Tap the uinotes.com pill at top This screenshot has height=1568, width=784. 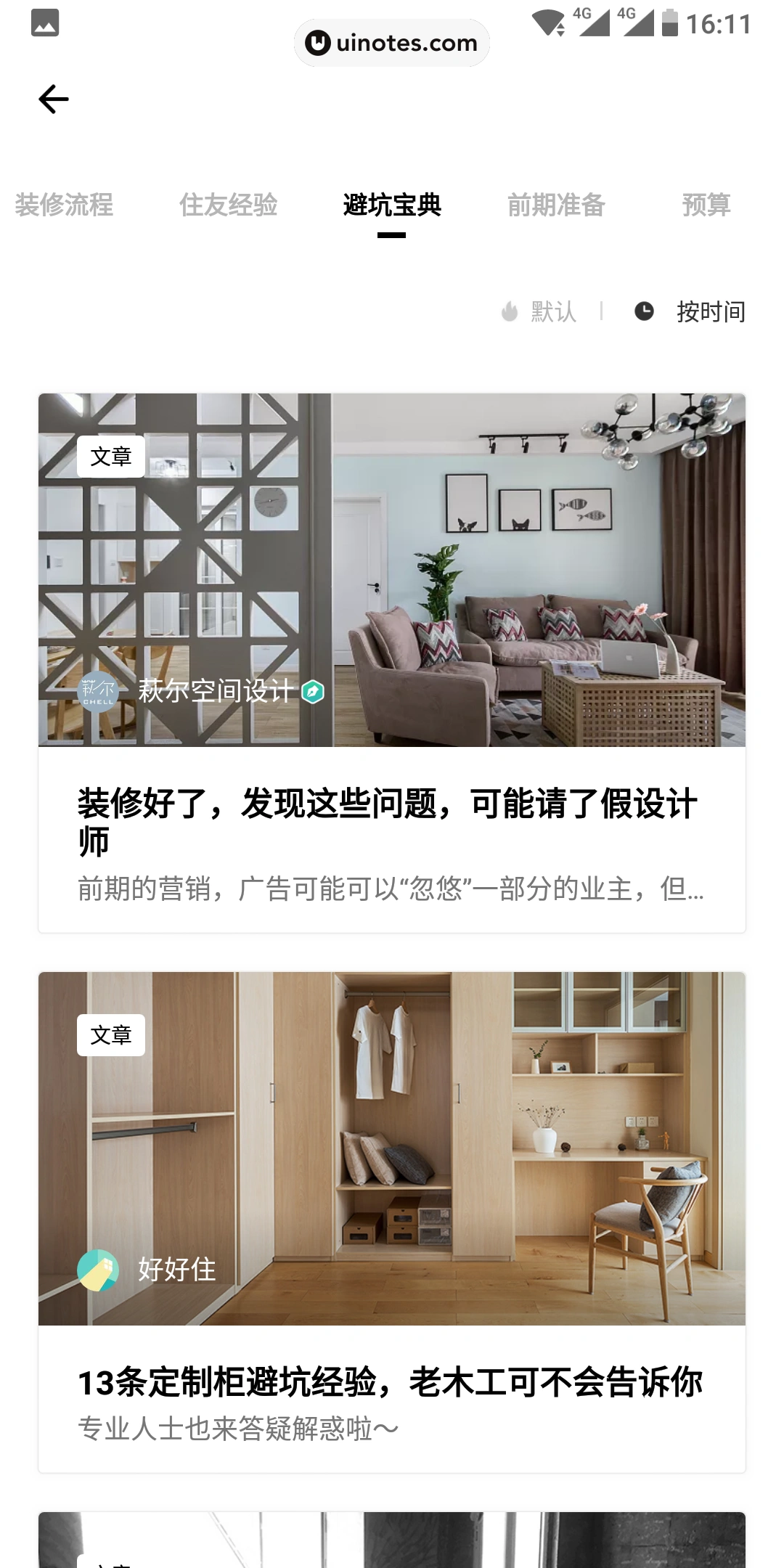coord(391,43)
